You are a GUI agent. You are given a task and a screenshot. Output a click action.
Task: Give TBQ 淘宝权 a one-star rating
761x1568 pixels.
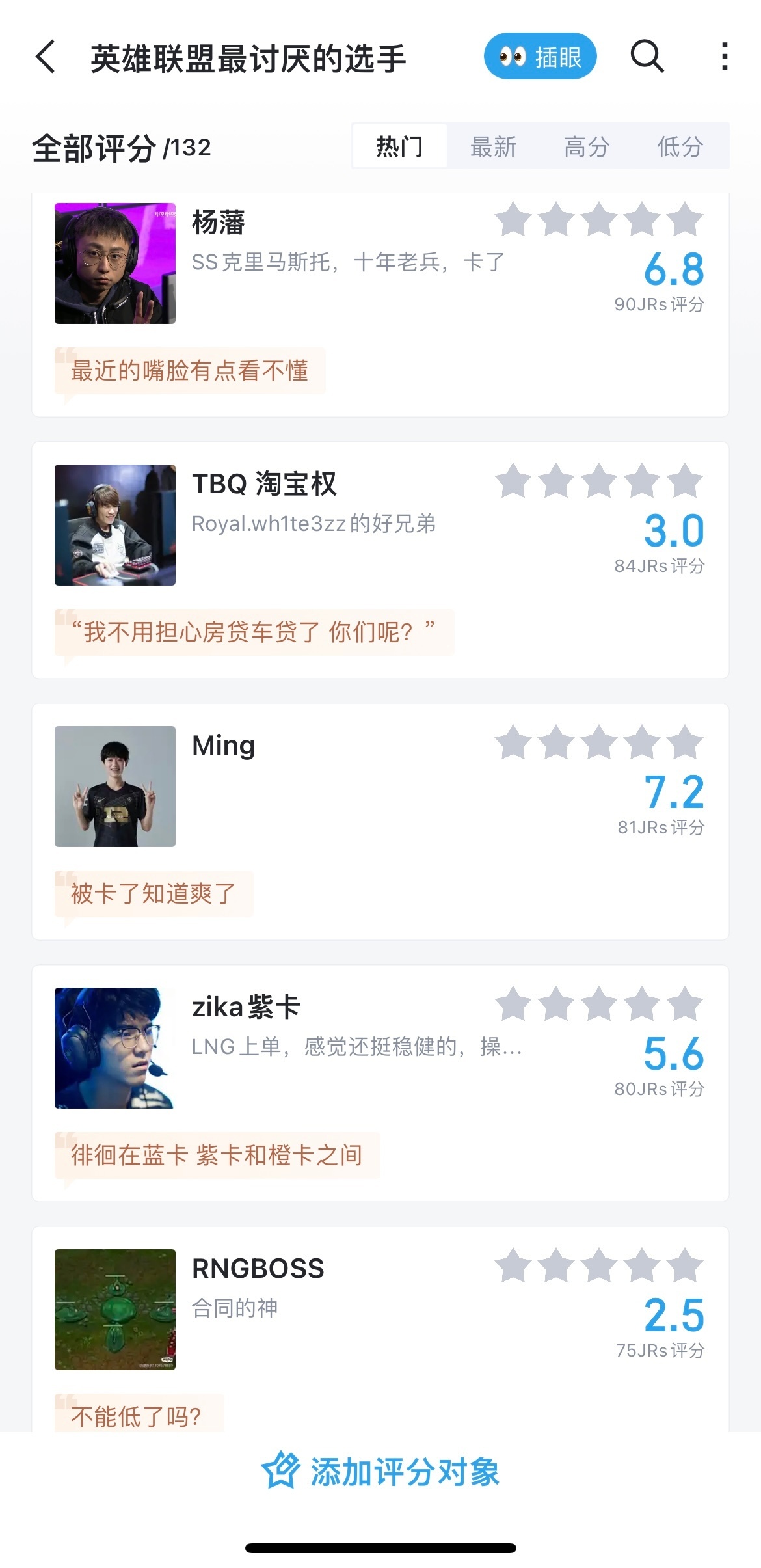coord(513,481)
